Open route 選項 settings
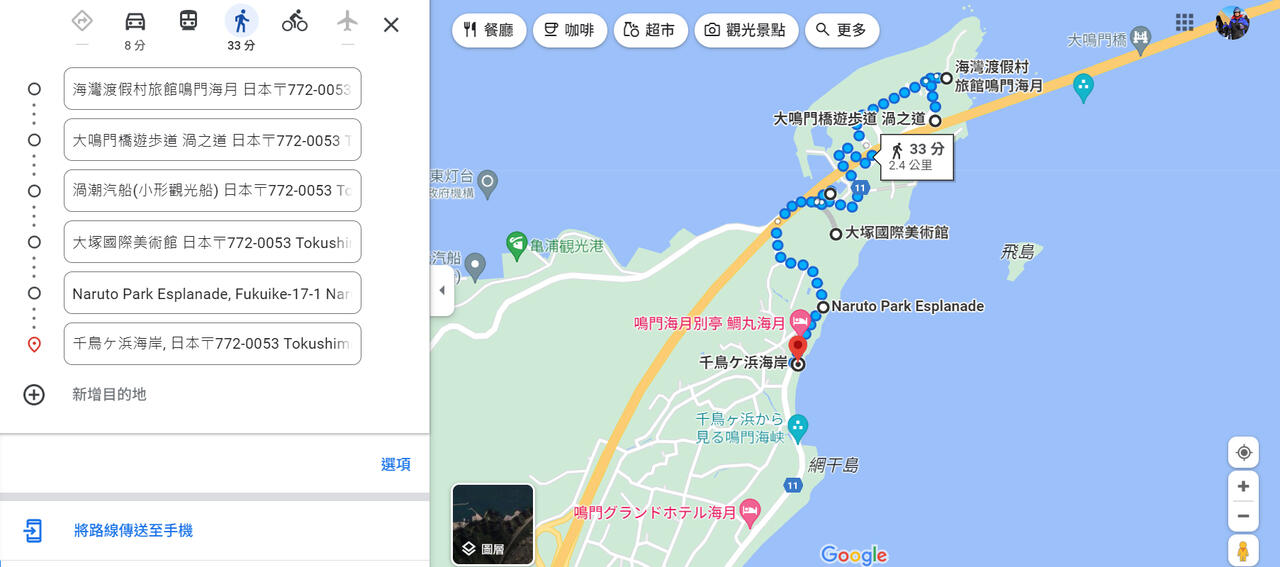Image resolution: width=1280 pixels, height=567 pixels. (395, 464)
